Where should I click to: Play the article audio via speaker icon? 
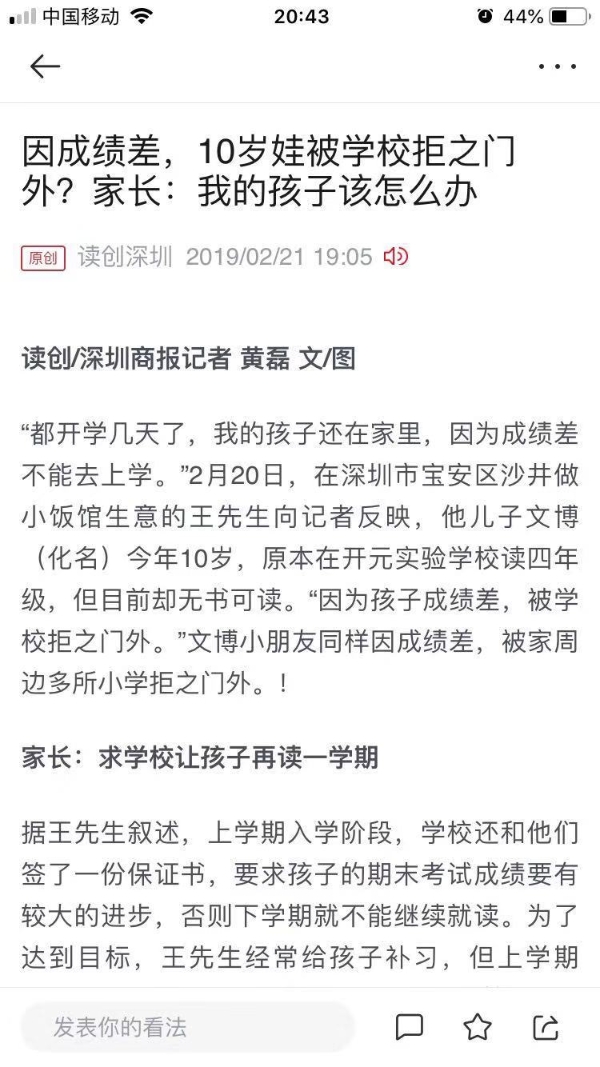396,257
